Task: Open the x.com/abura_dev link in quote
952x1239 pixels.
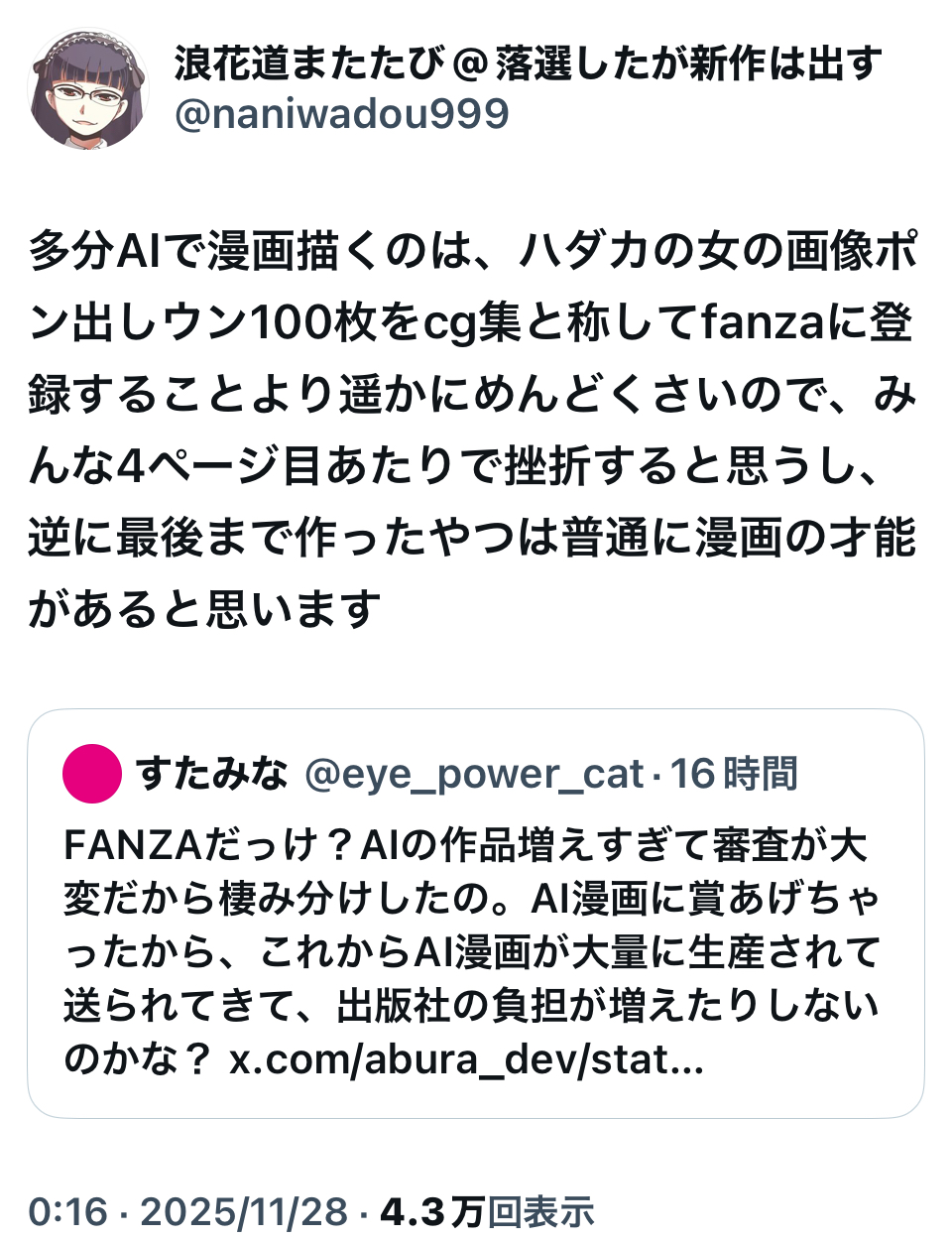Action: point(466,1059)
